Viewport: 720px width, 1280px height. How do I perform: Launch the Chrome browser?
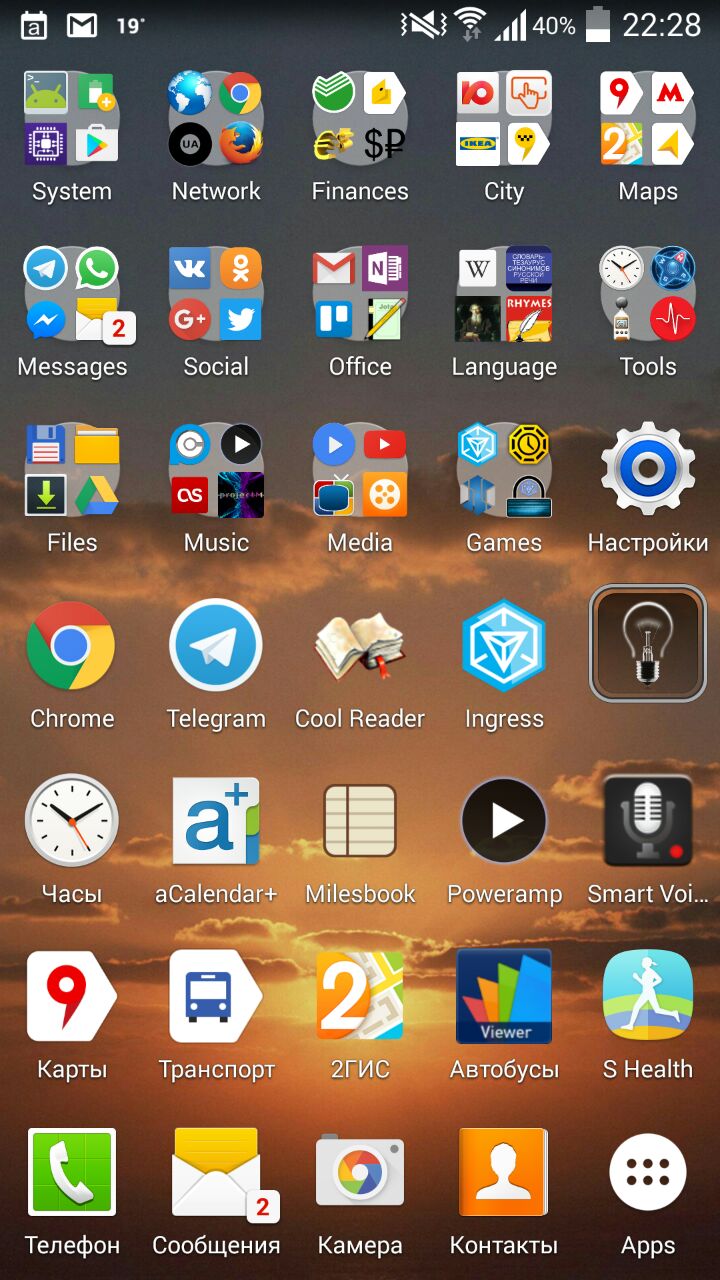(72, 646)
